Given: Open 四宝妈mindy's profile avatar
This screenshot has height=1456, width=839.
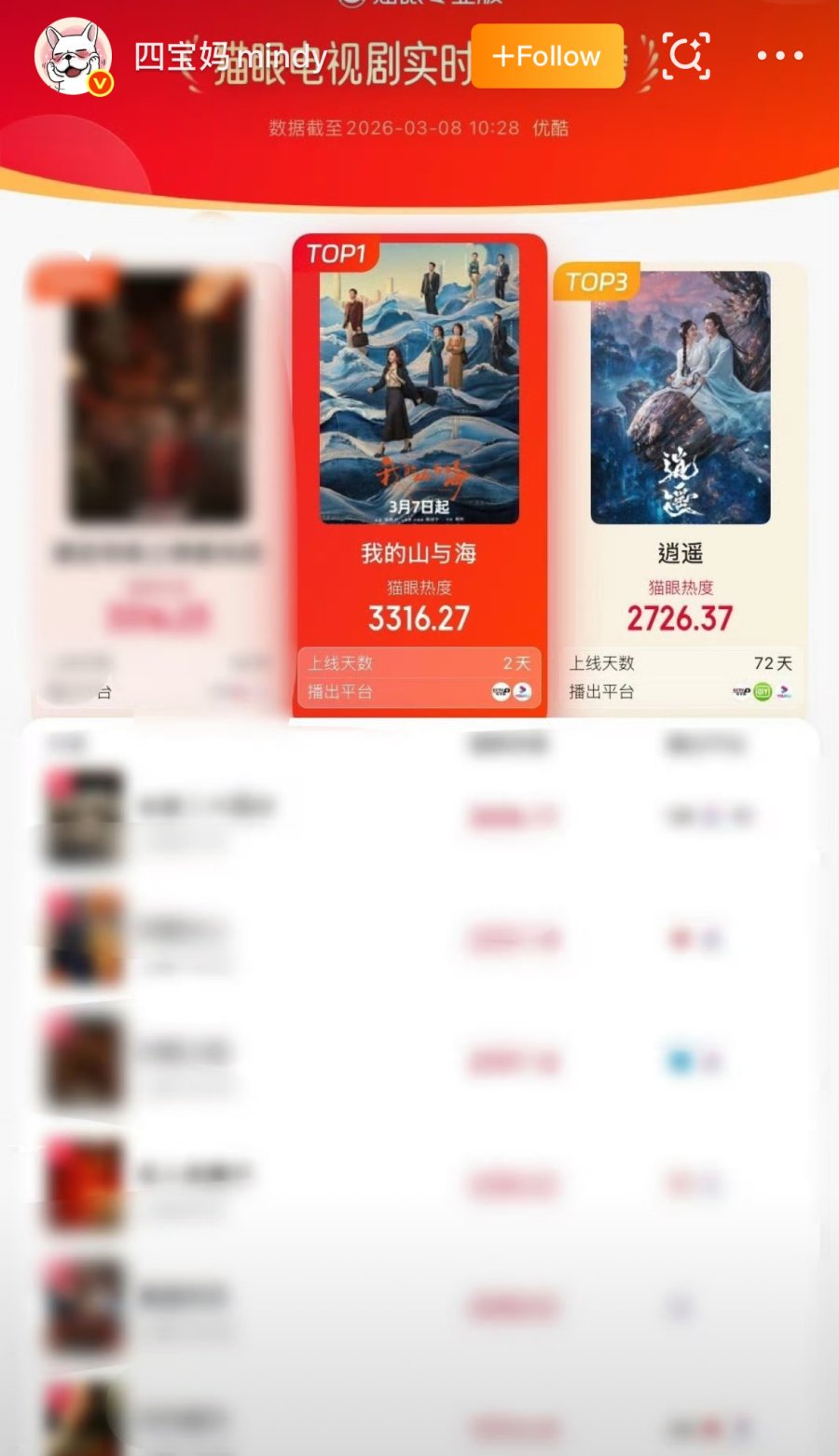Looking at the screenshot, I should point(73,56).
